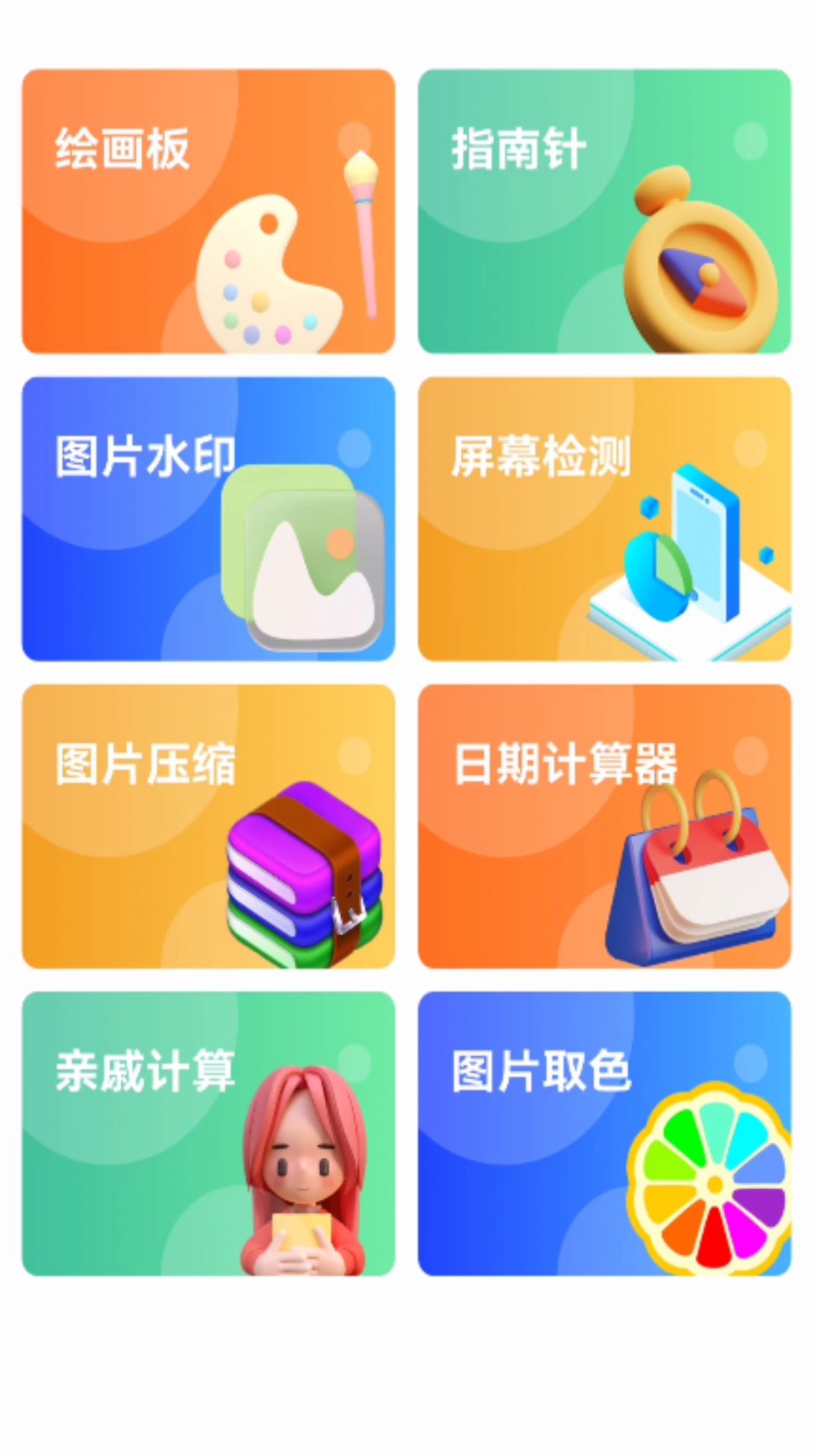Pick a color using the rainbow wheel segments
Viewport: 817px width, 1456px height.
(x=714, y=1182)
